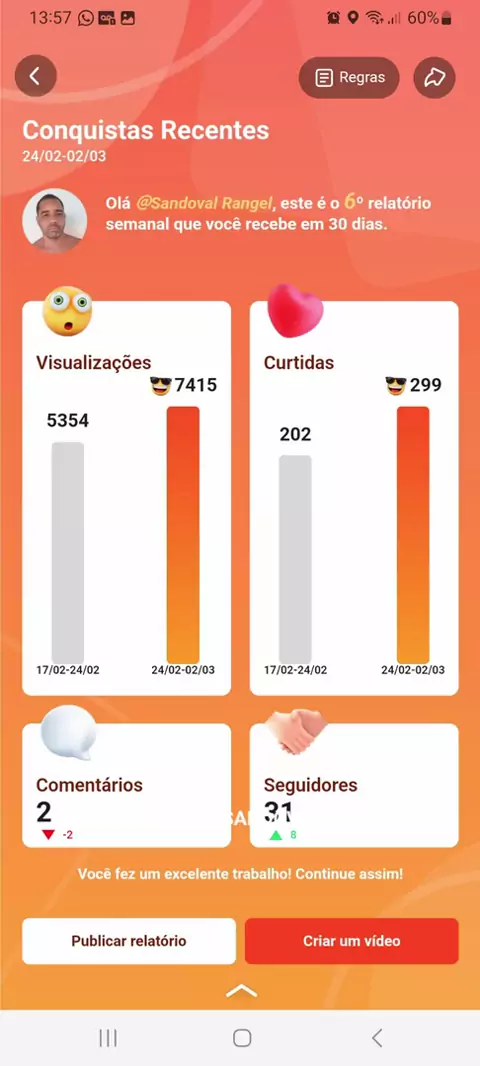Go to the system home screen
This screenshot has width=480, height=1066.
[x=242, y=1037]
